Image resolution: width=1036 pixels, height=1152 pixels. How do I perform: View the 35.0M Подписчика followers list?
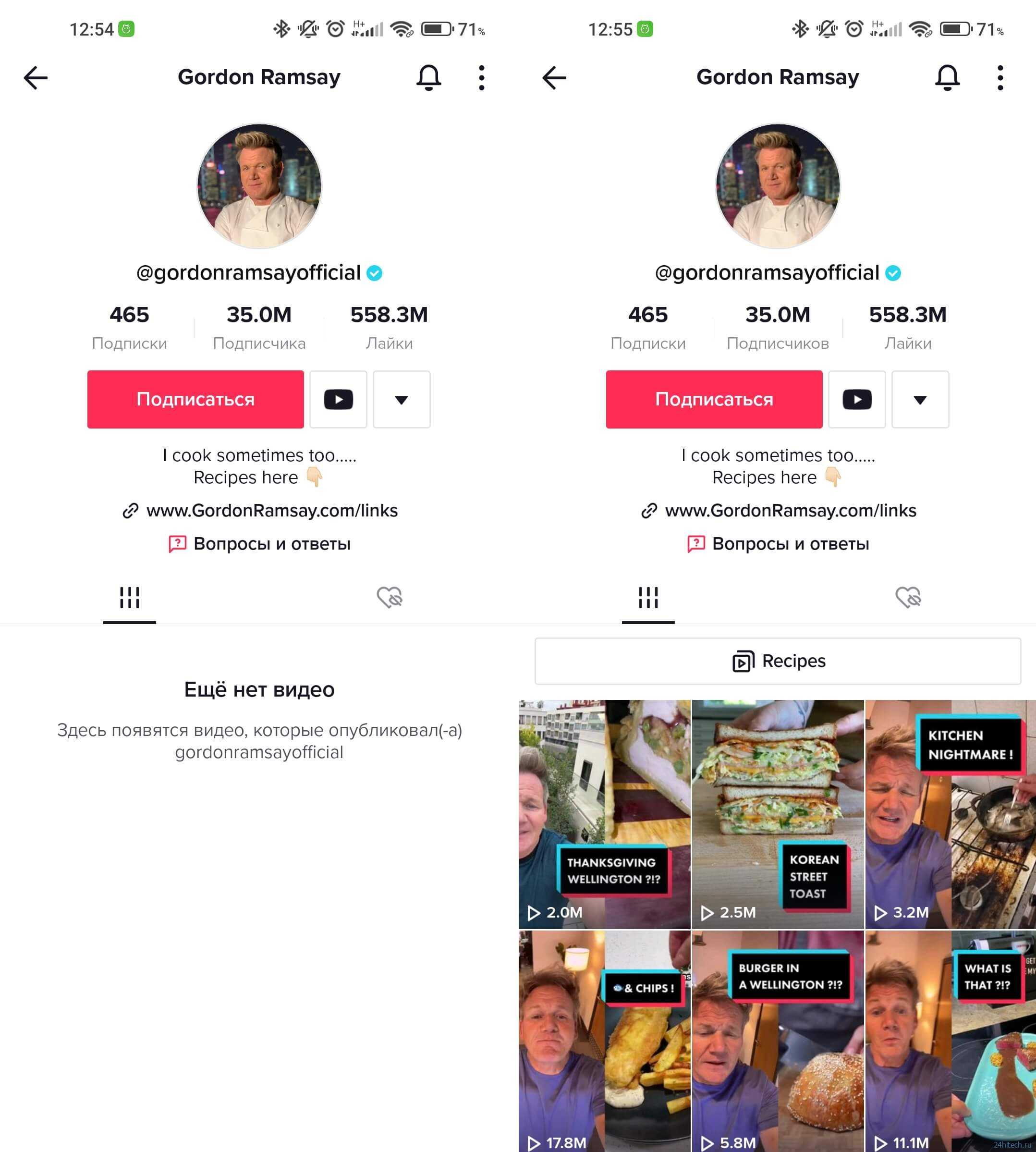(259, 327)
